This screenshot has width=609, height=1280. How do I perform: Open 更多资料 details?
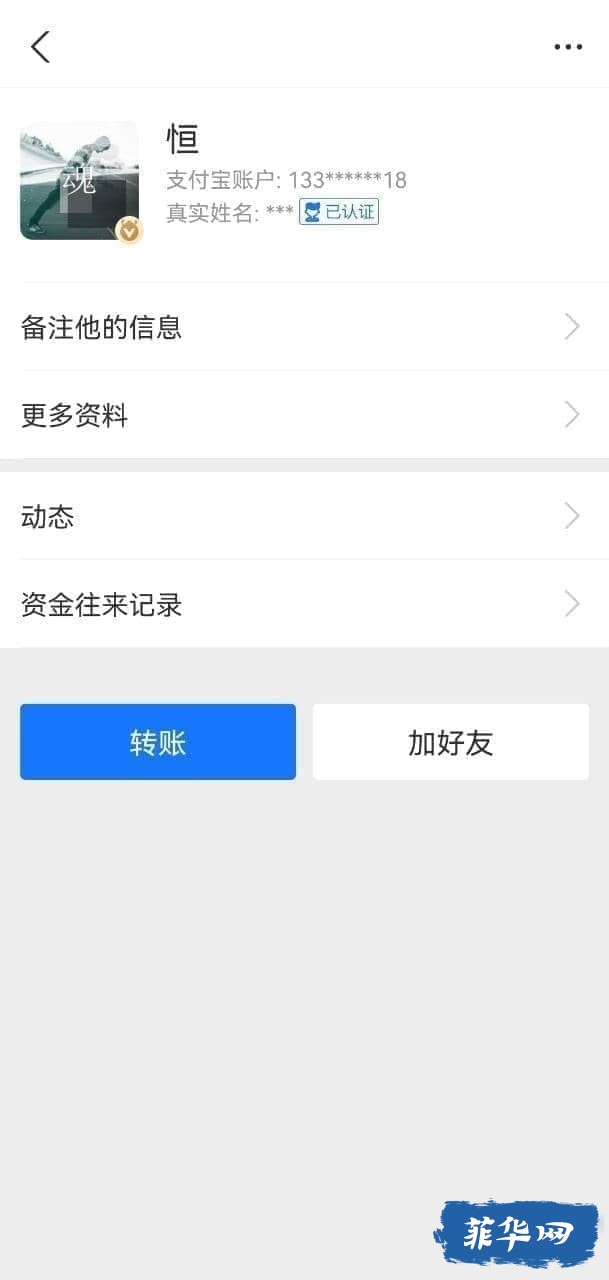(304, 415)
